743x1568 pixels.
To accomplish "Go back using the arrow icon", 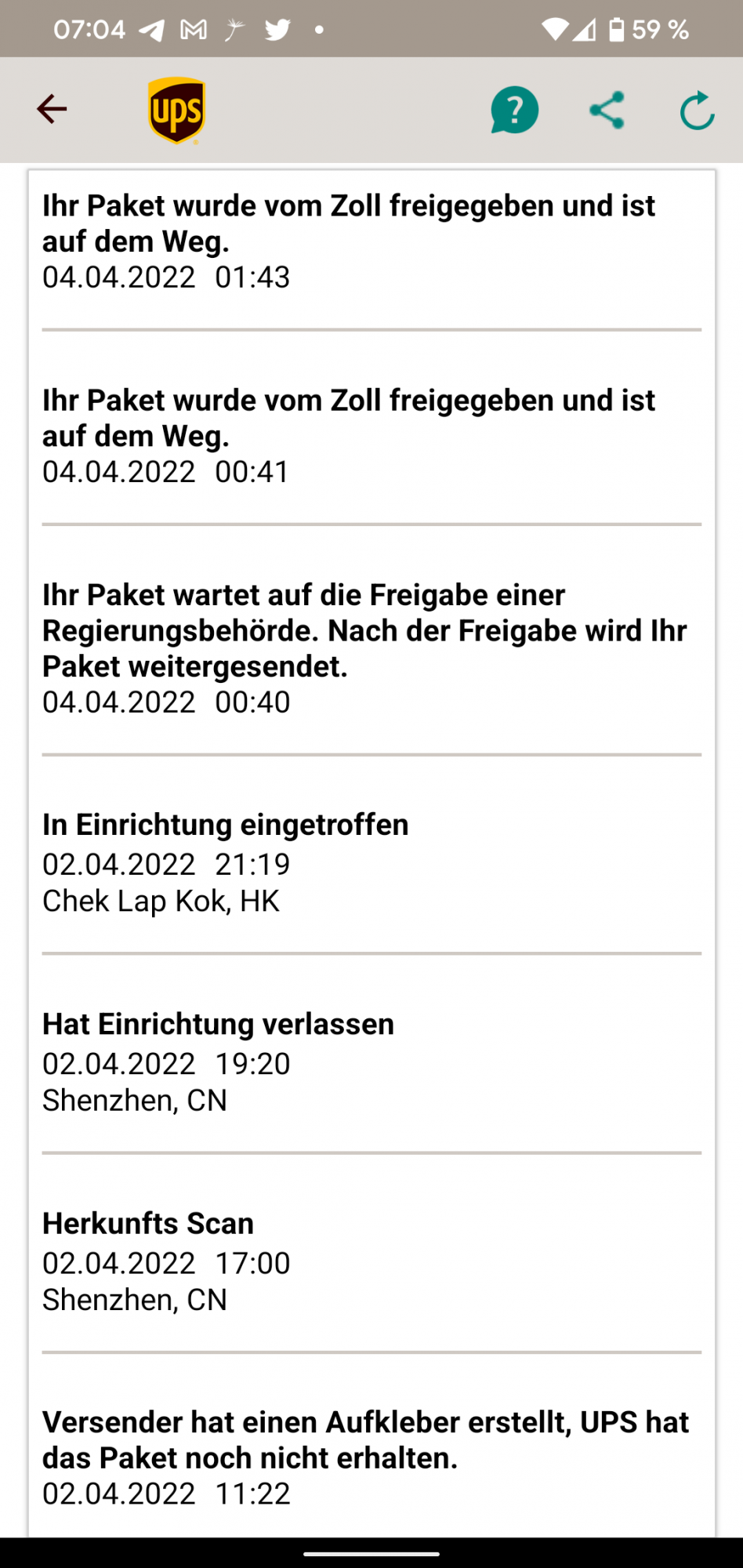I will [x=52, y=109].
